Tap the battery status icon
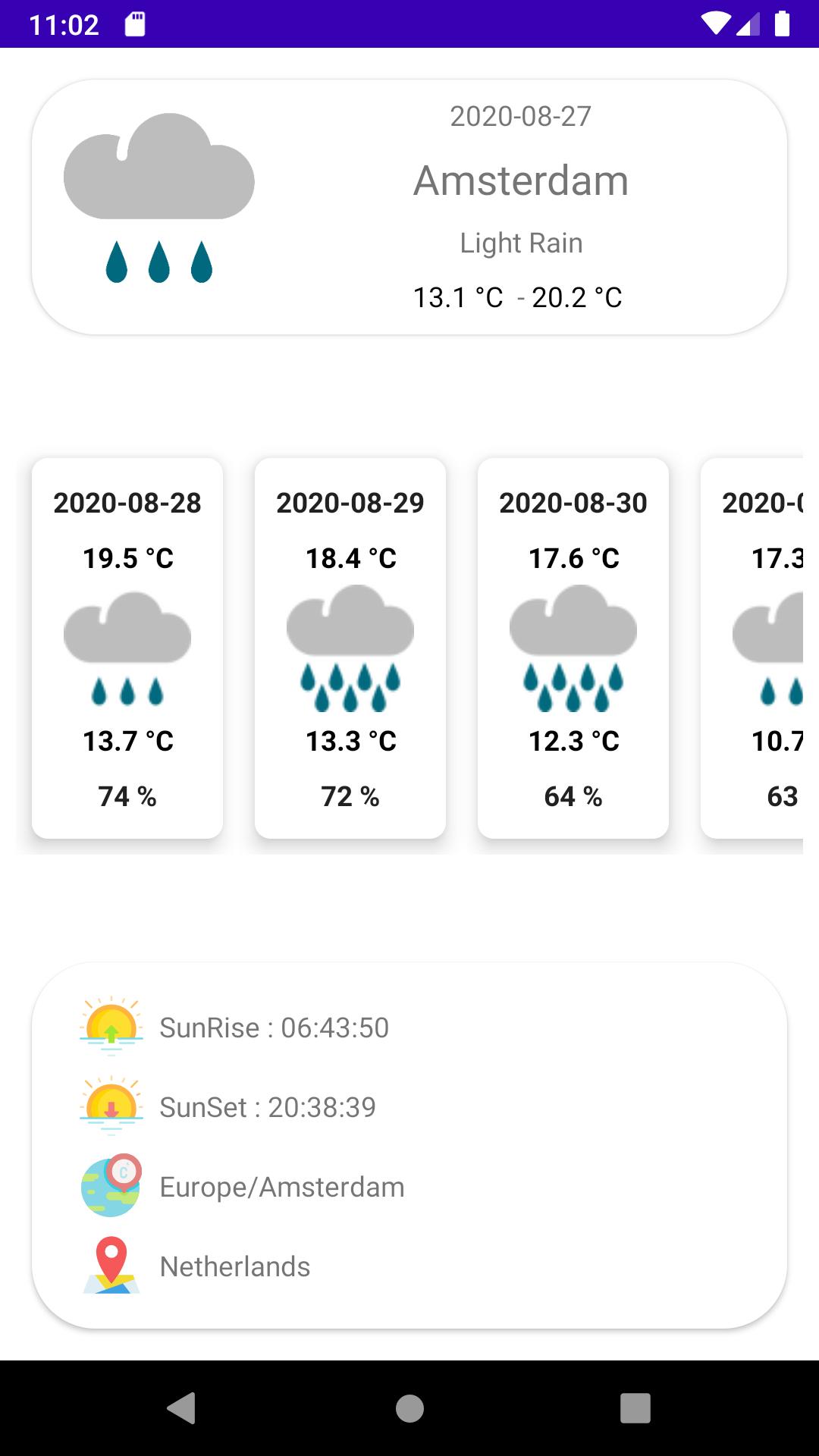This screenshot has height=1456, width=819. pyautogui.click(x=782, y=24)
